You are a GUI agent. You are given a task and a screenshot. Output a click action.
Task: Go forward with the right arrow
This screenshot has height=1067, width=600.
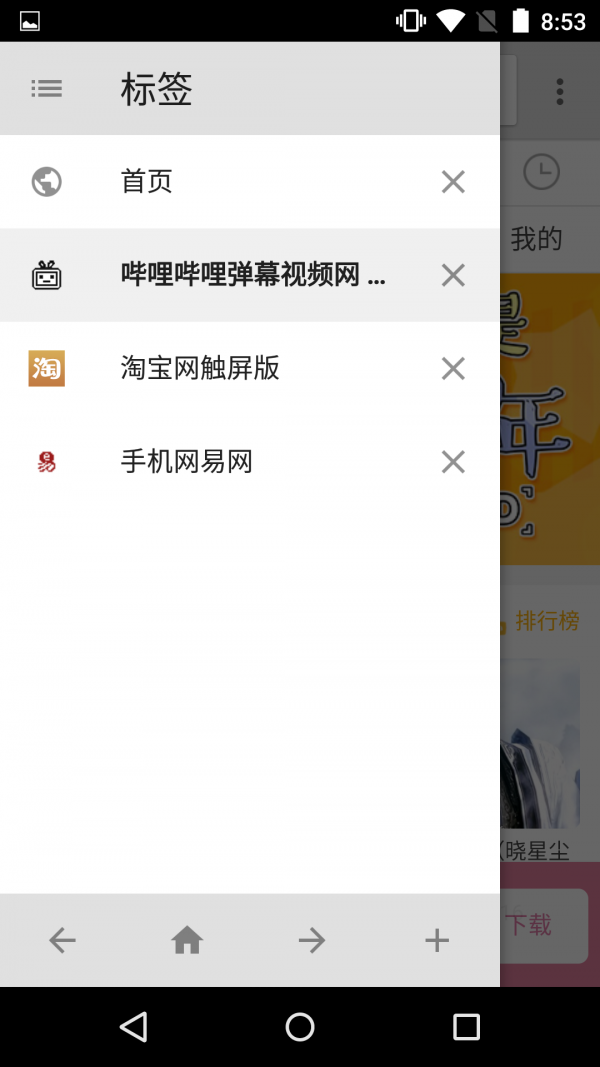[312, 940]
